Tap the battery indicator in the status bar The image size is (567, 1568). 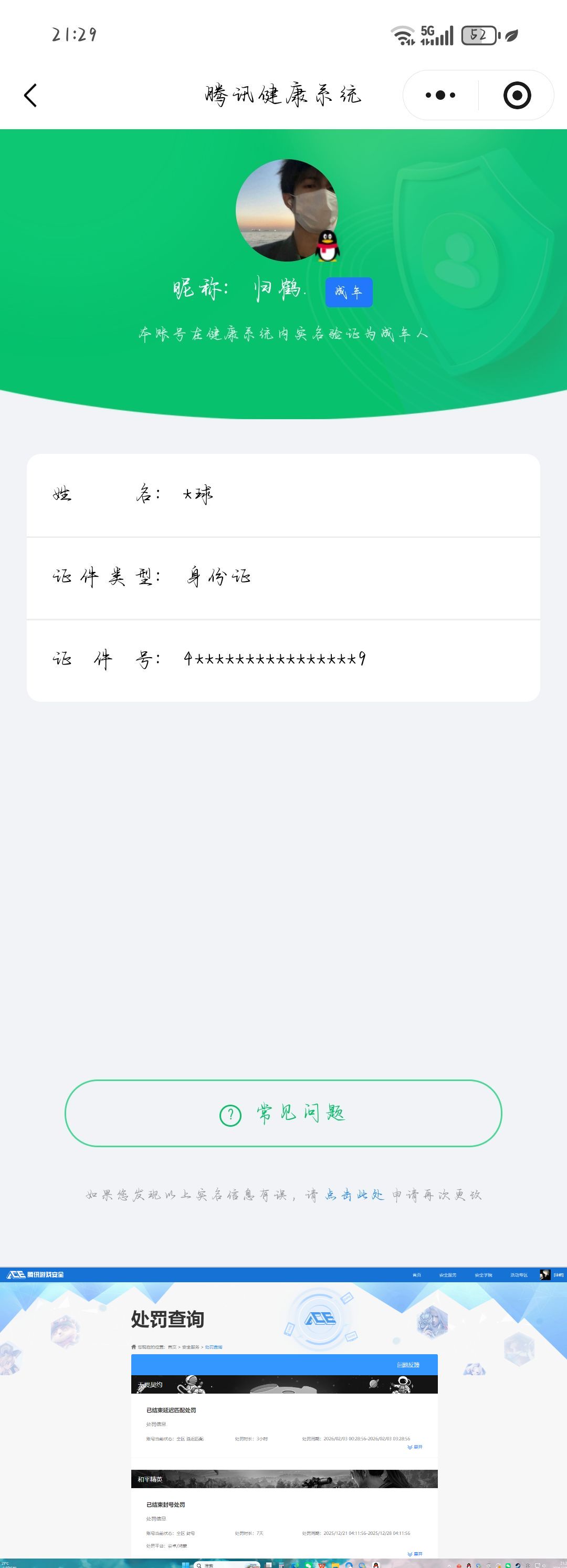coord(478,35)
